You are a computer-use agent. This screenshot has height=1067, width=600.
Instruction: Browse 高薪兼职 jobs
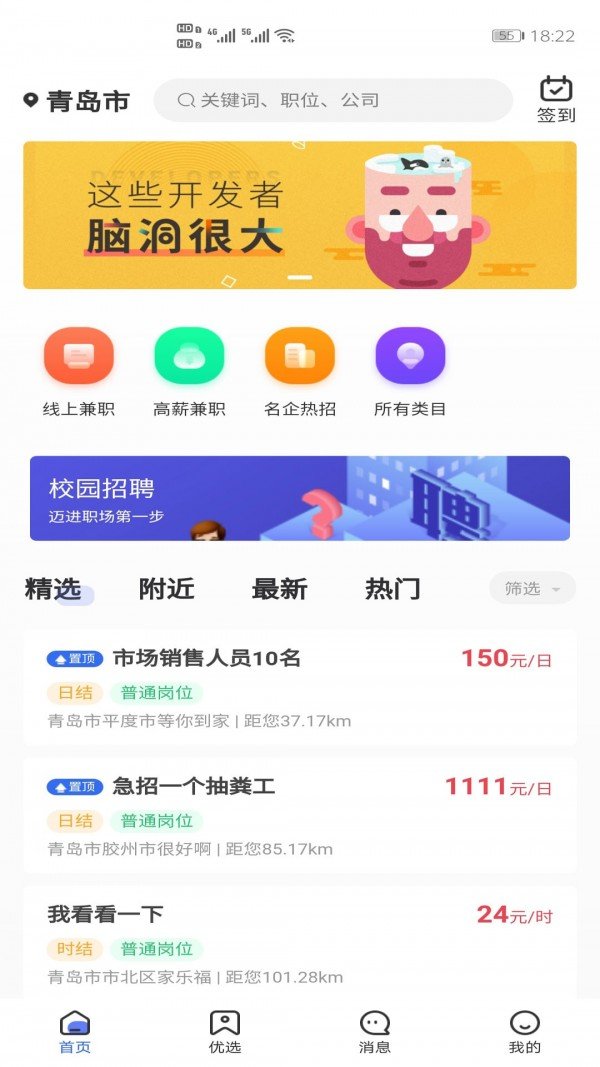pyautogui.click(x=189, y=371)
